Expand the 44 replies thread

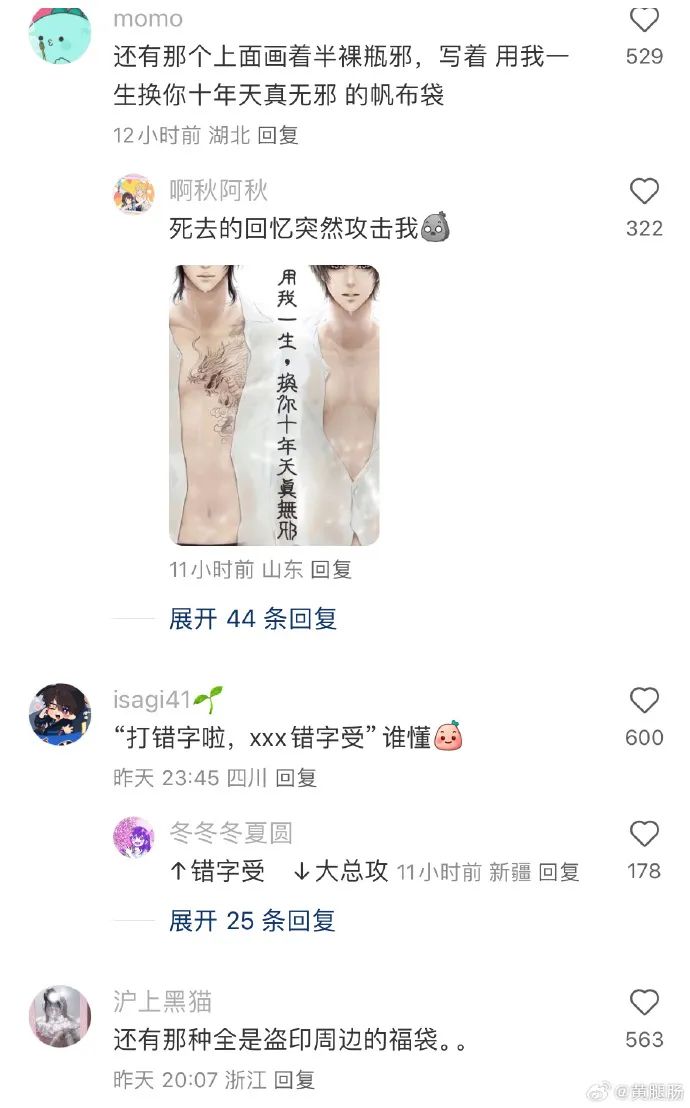[252, 619]
